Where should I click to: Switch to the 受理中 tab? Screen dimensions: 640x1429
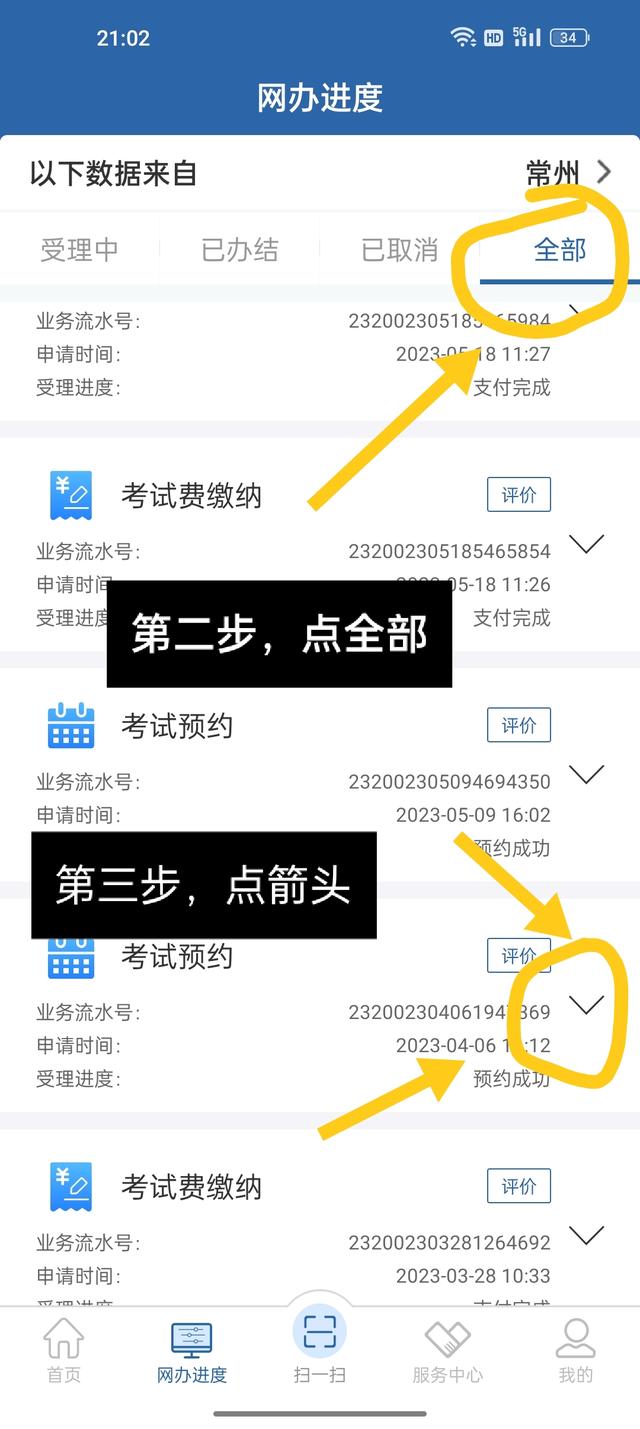pos(79,249)
